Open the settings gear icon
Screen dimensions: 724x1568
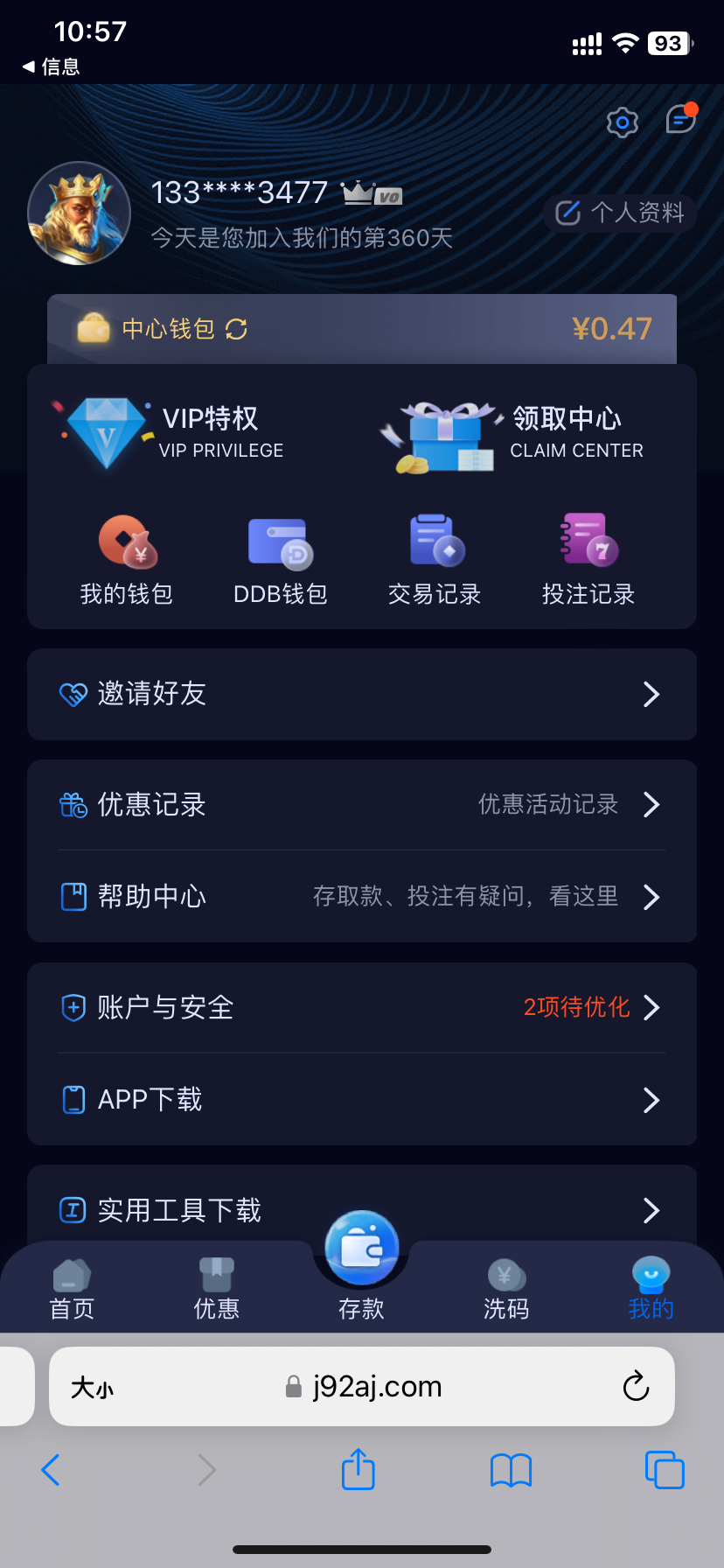click(x=622, y=122)
